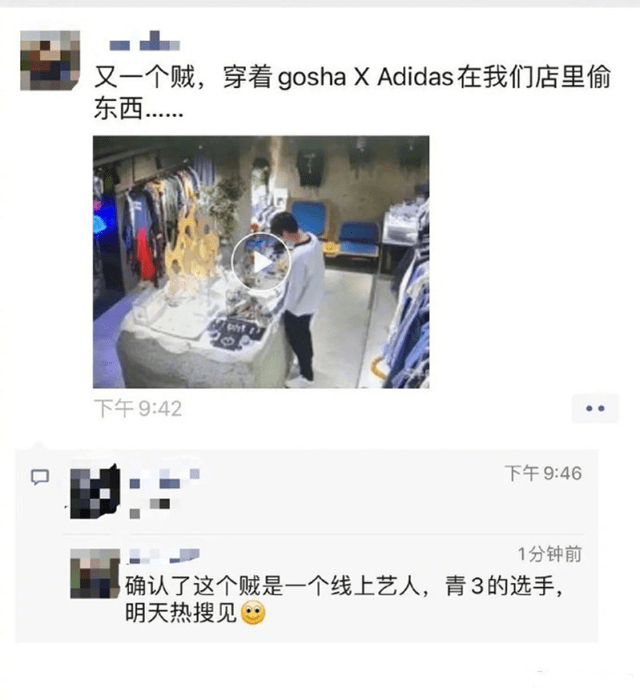Play the shop surveillance video

point(261,262)
